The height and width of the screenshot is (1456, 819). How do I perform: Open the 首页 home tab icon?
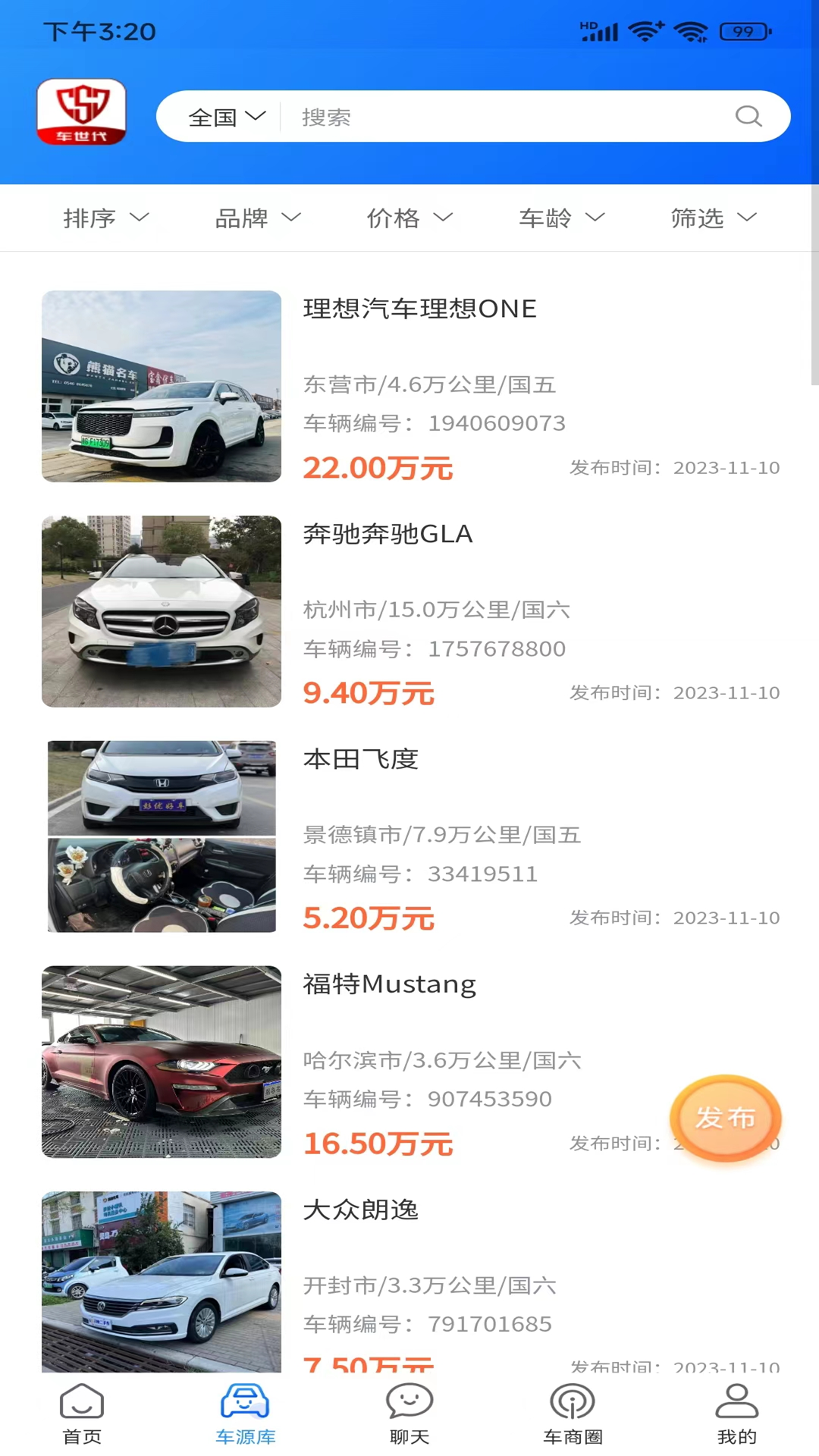[x=81, y=1402]
